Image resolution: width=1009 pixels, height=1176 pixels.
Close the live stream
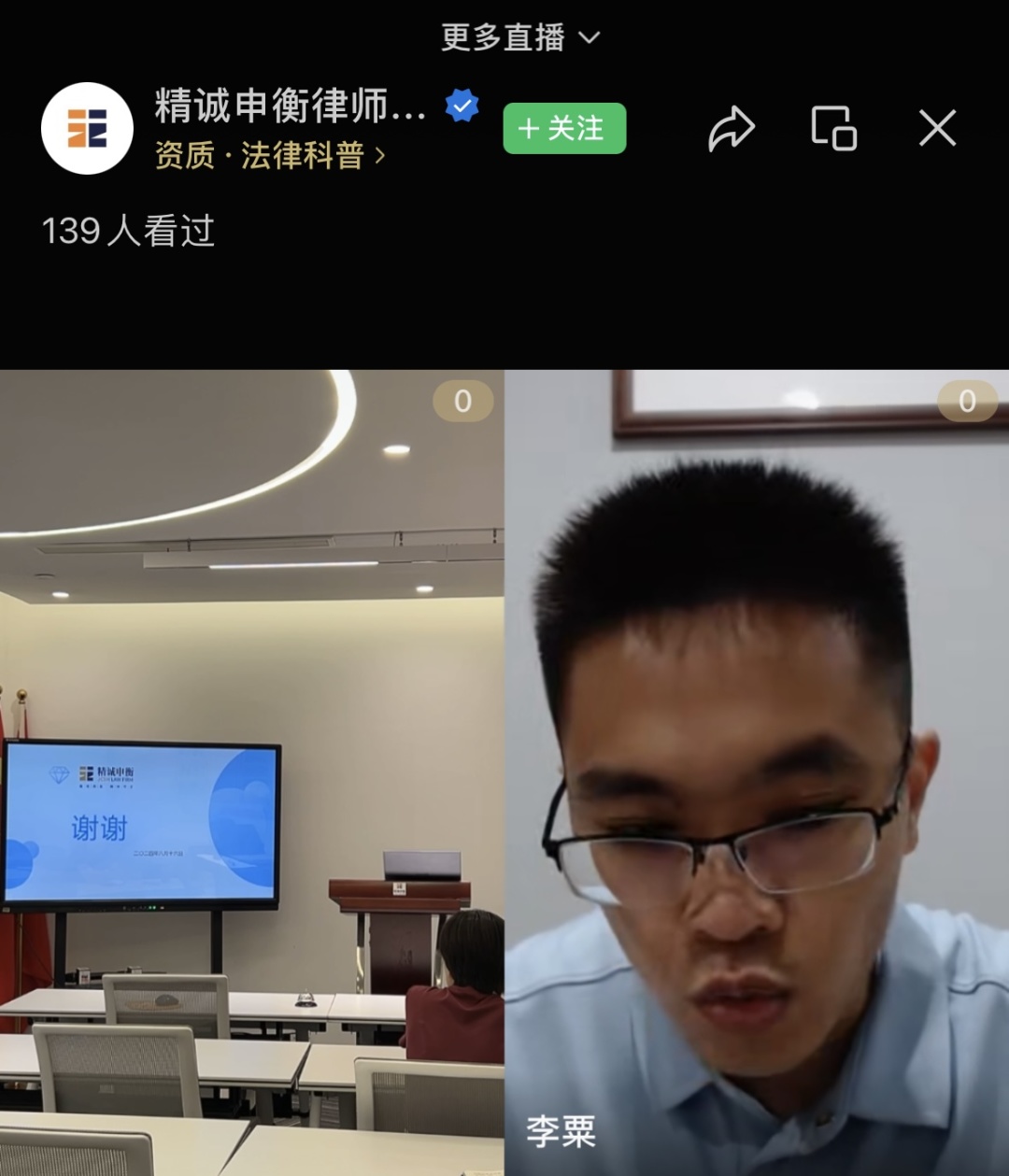pos(937,128)
